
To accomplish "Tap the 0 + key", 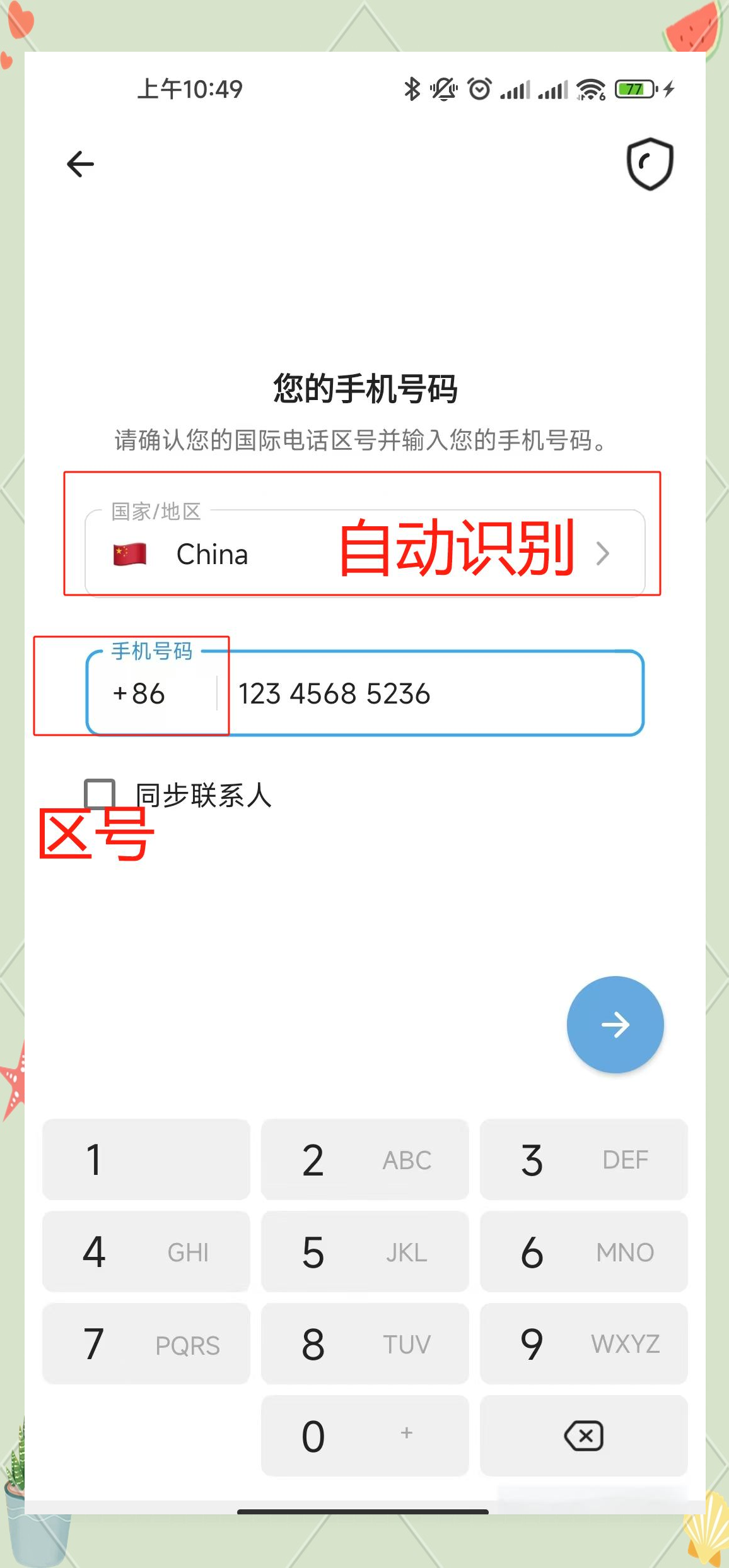I will coord(364,1435).
